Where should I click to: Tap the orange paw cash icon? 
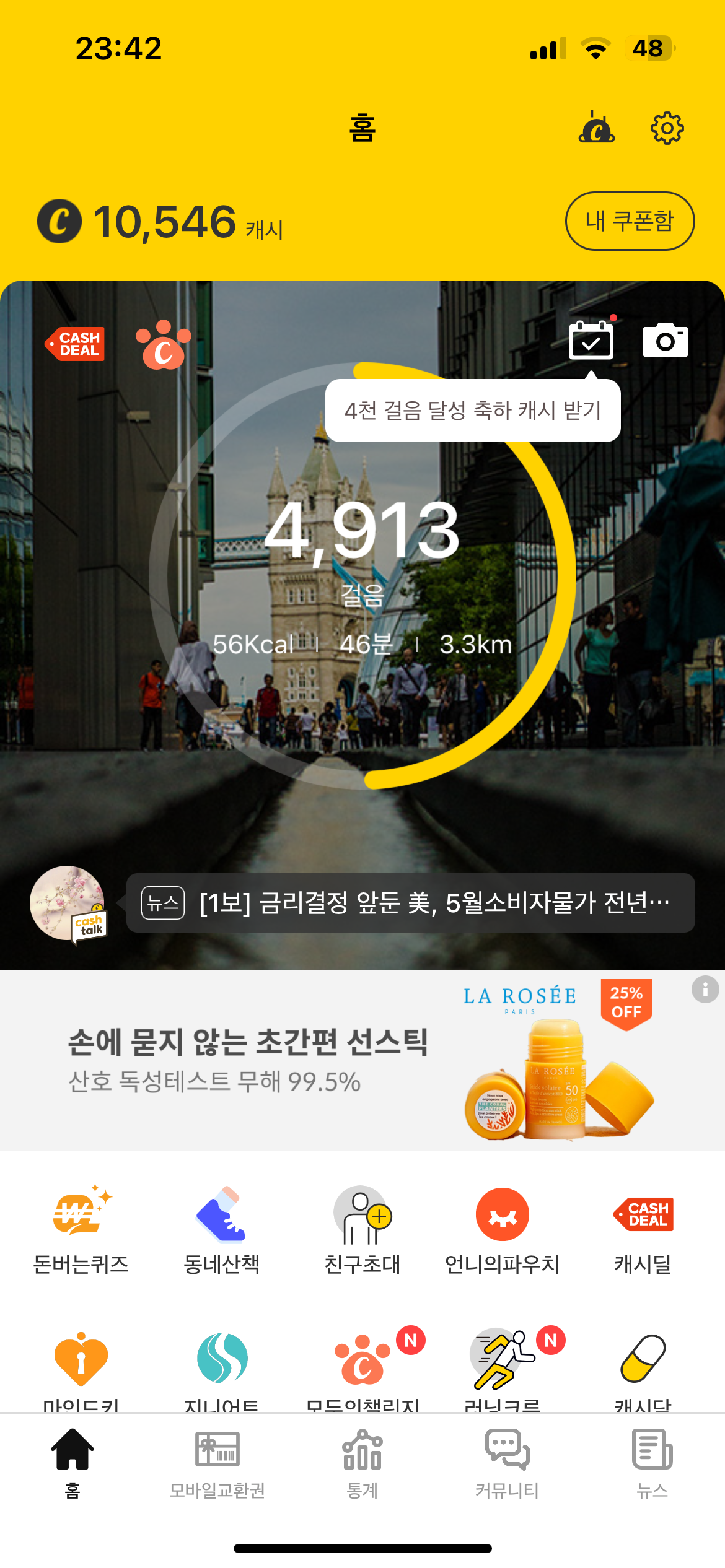pyautogui.click(x=164, y=345)
